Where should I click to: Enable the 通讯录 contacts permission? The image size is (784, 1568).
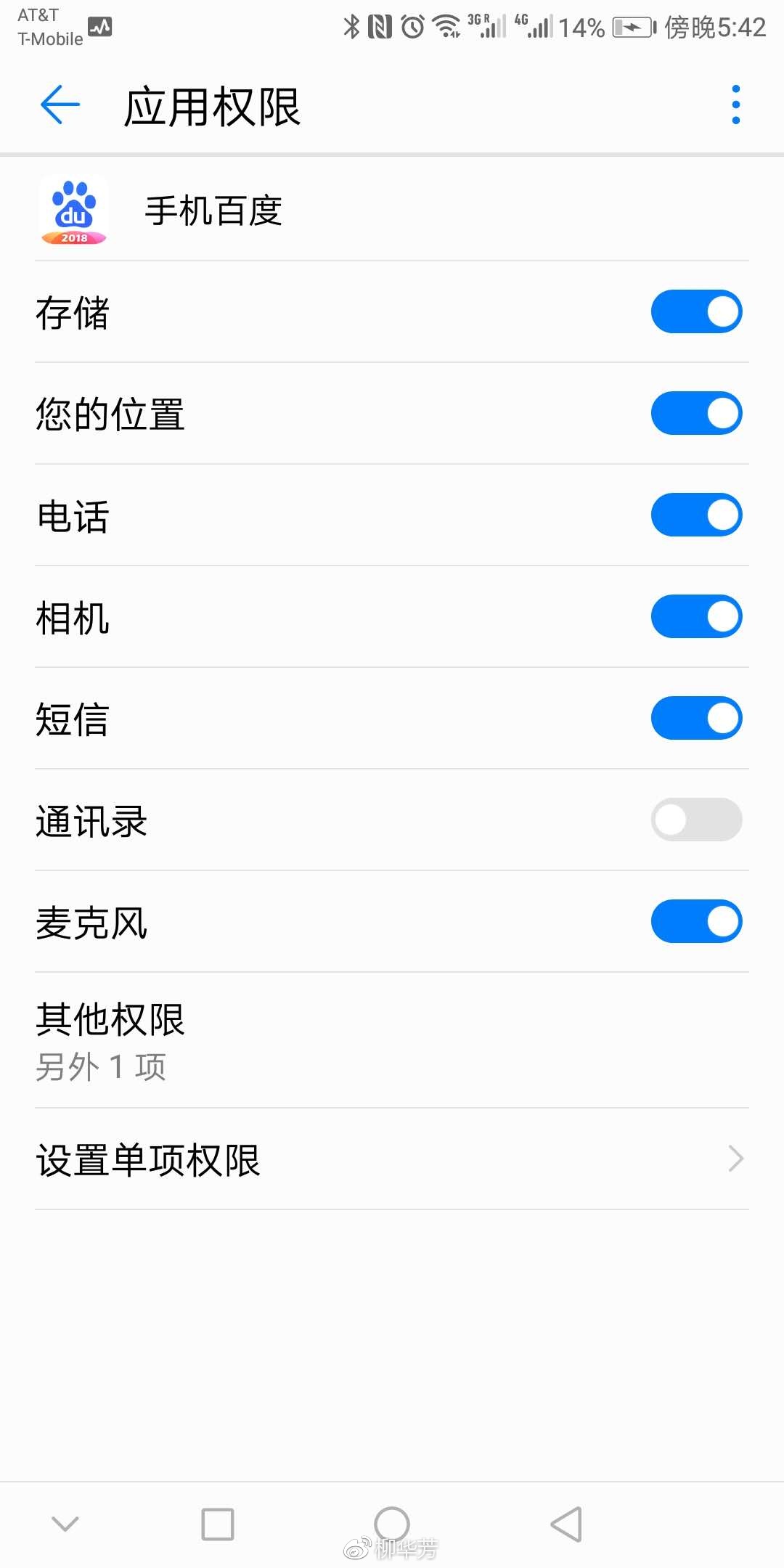pos(696,820)
